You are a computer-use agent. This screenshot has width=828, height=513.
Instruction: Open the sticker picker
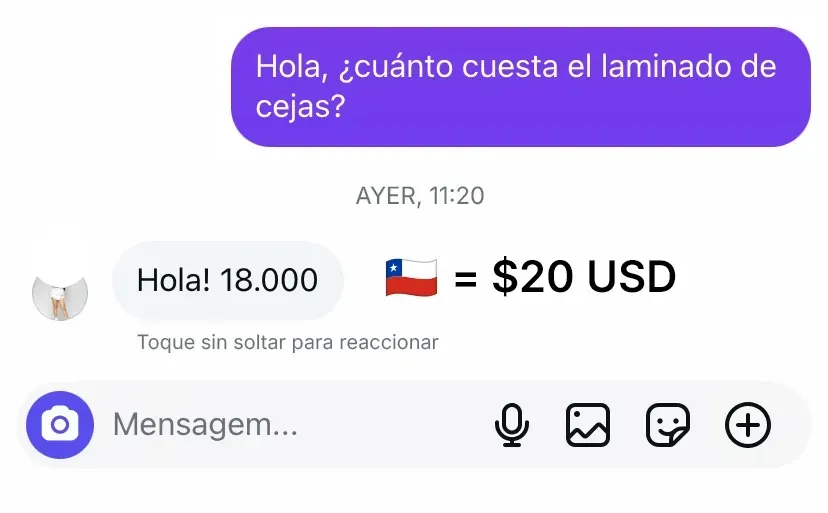(x=668, y=426)
